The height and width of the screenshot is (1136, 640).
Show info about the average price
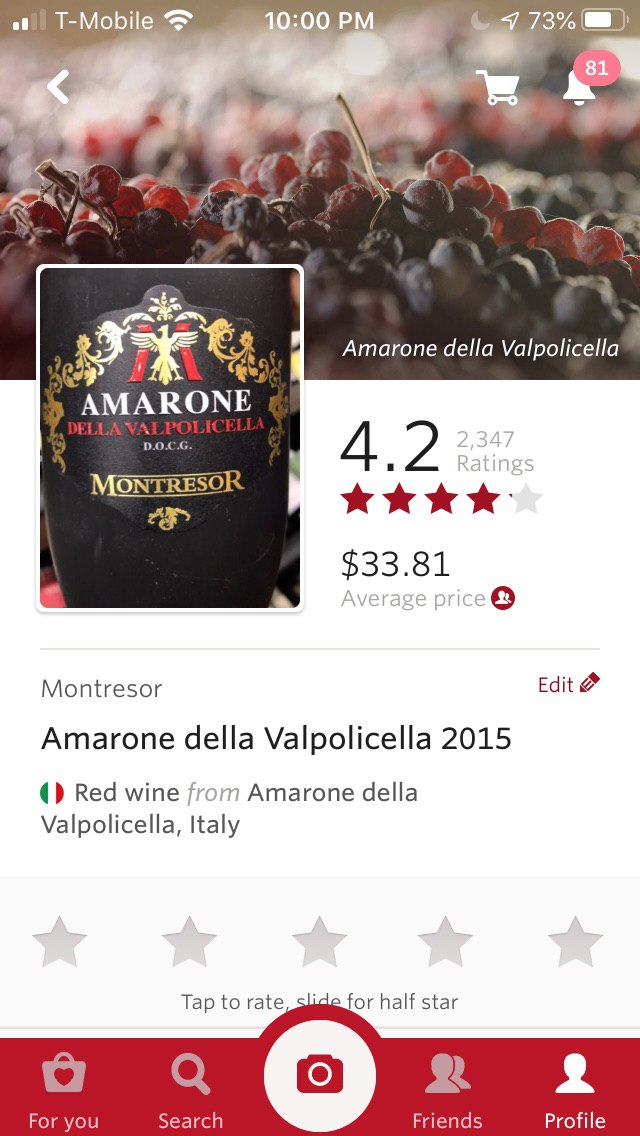[x=502, y=598]
